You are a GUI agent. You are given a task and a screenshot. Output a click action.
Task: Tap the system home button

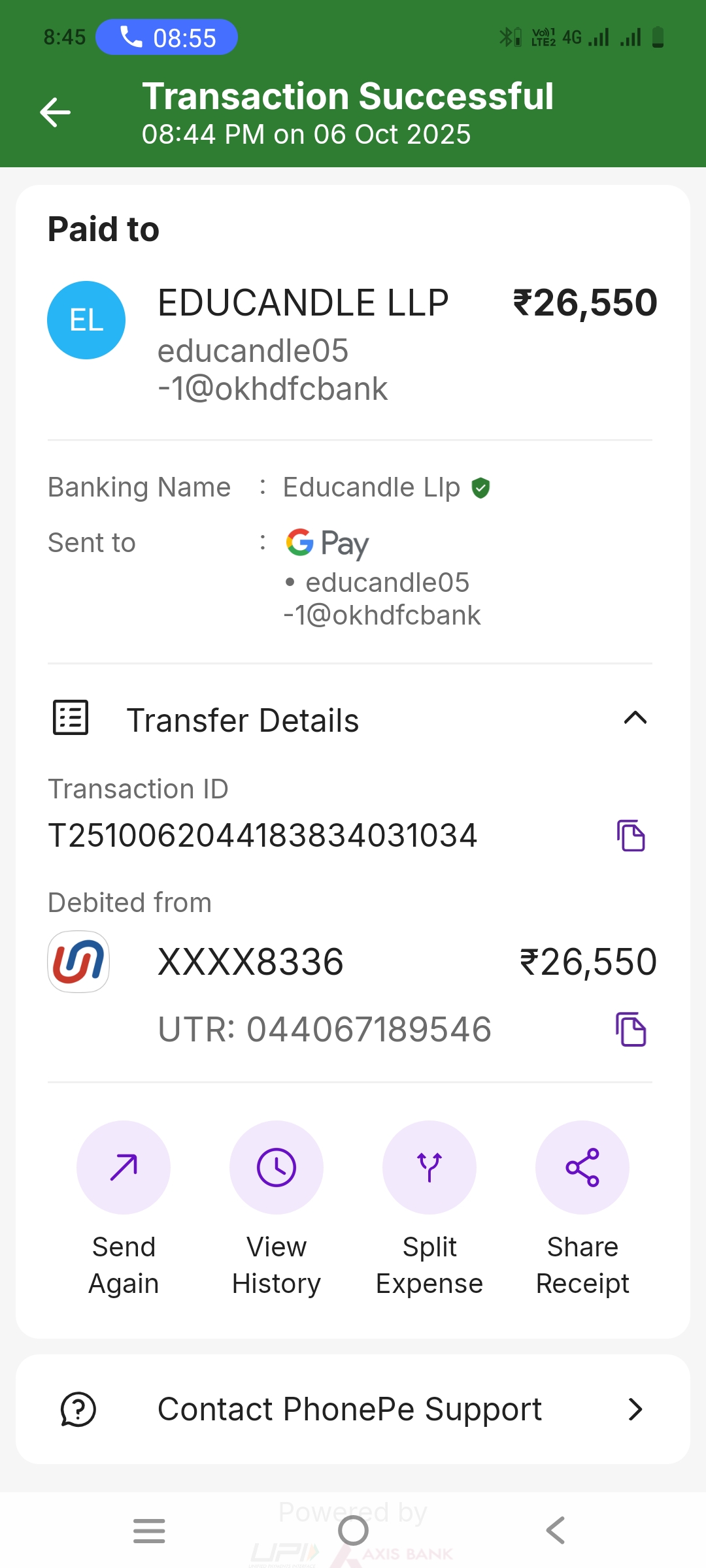(x=353, y=1530)
